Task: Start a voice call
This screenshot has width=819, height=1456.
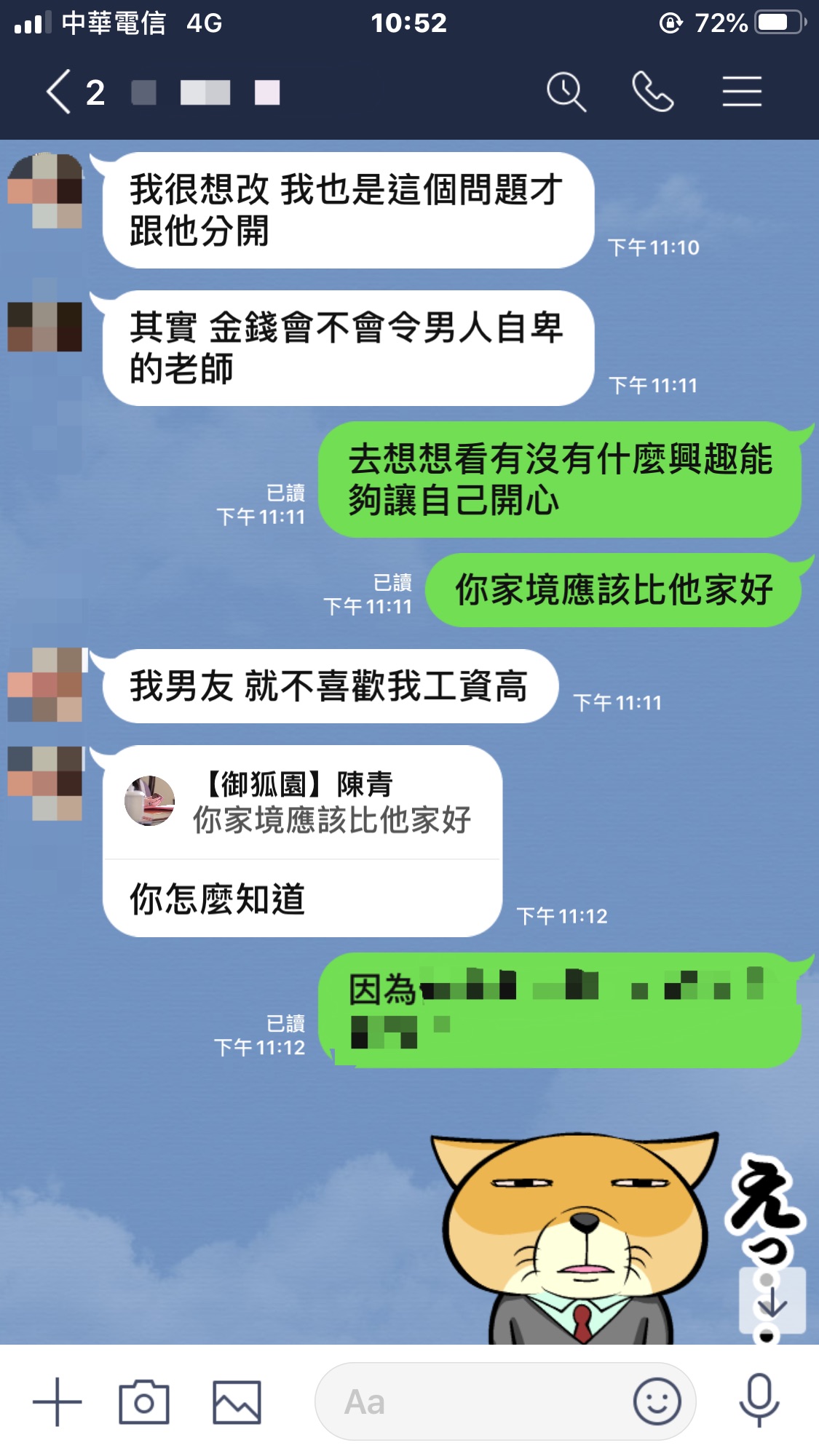Action: coord(652,92)
